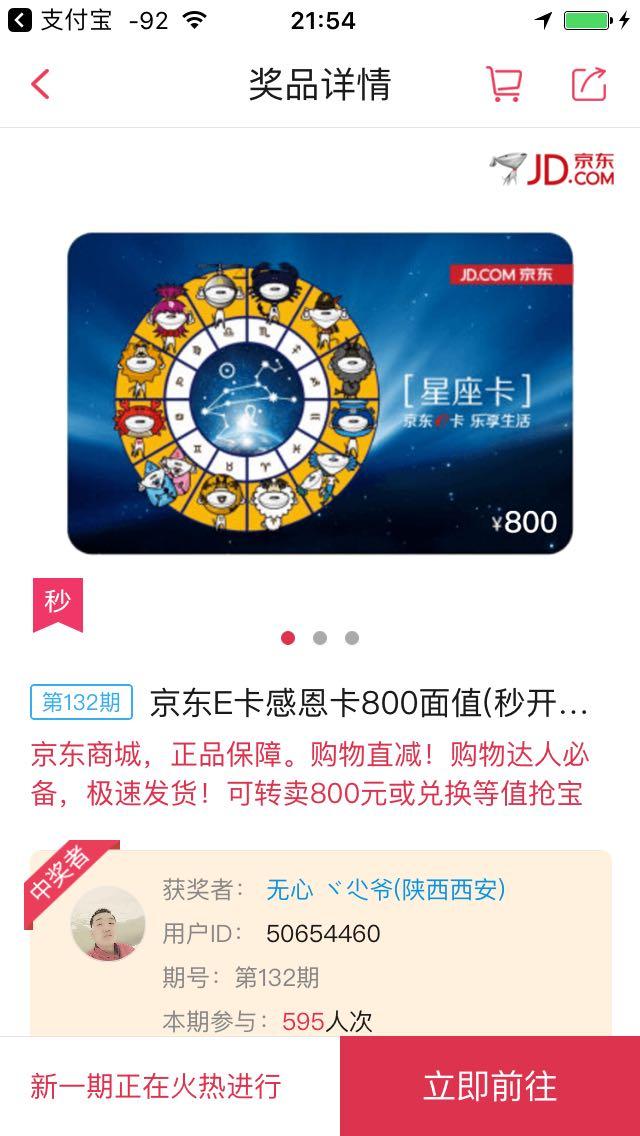
Task: Jump to the second image dot
Action: 320,638
